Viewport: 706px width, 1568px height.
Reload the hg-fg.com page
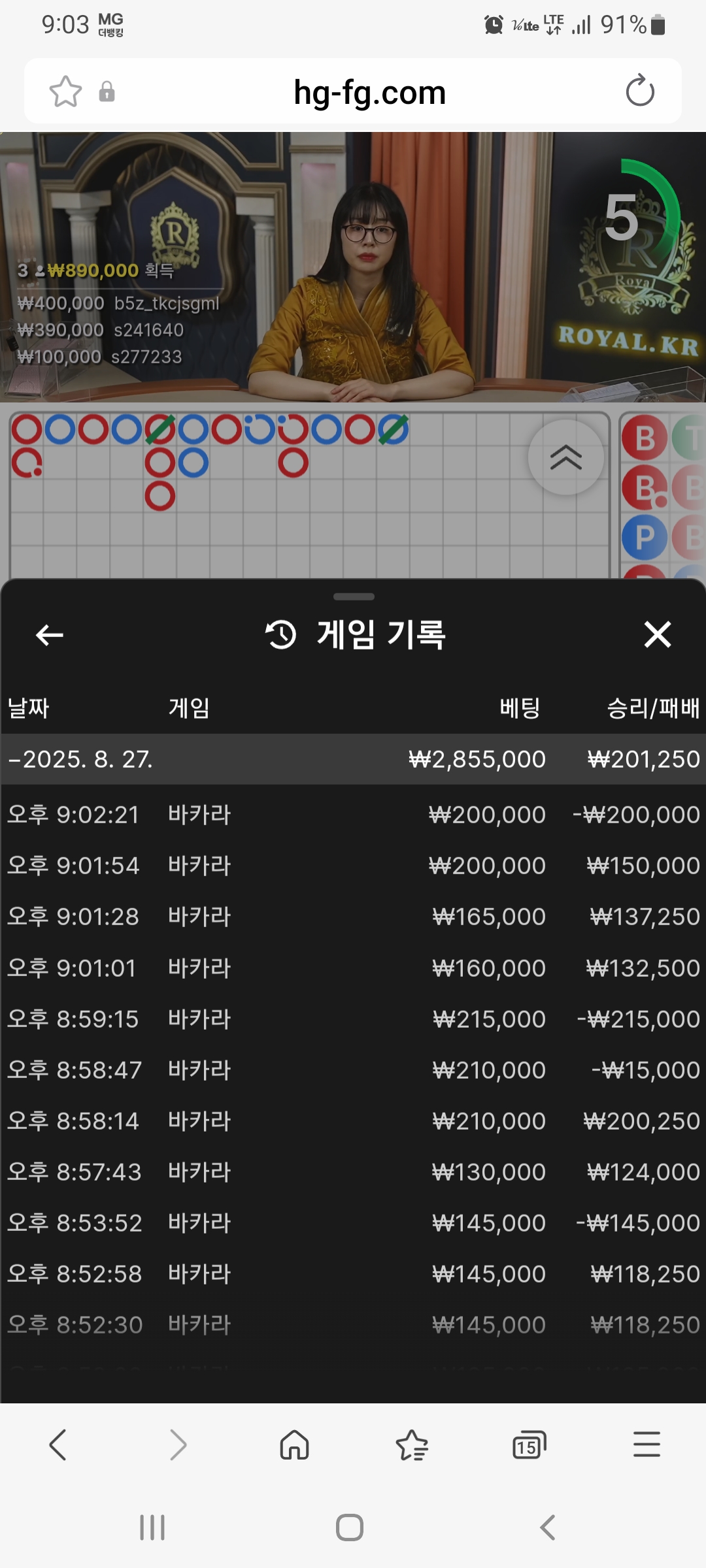pyautogui.click(x=639, y=91)
